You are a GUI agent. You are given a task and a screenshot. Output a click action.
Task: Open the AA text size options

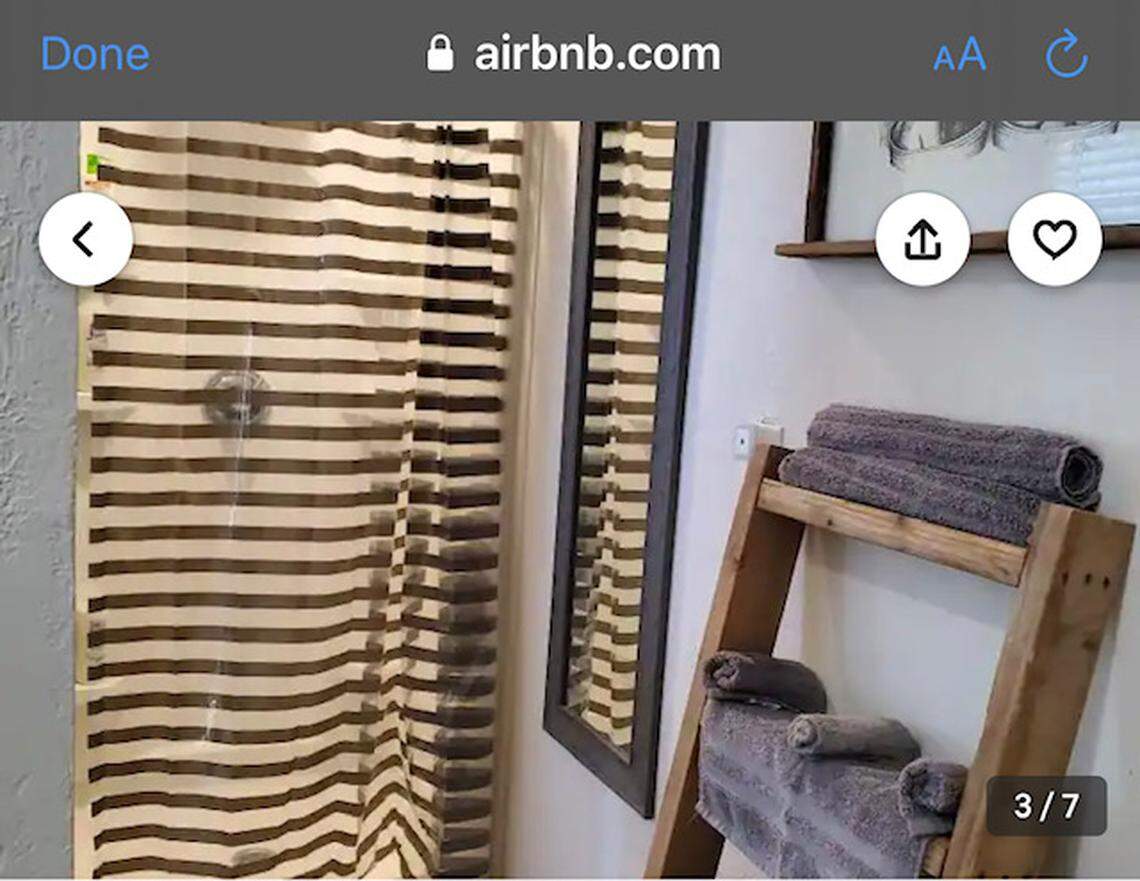click(960, 55)
